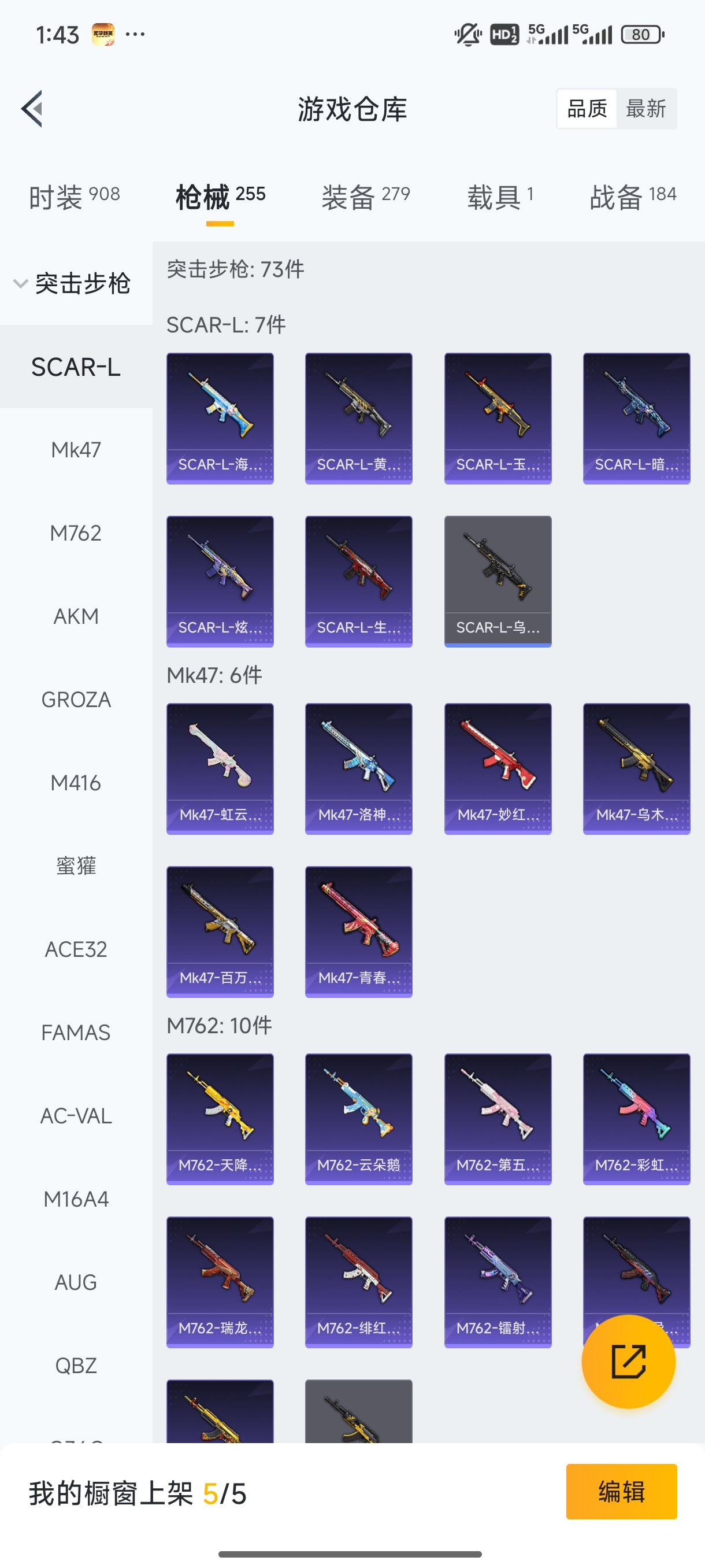Open the Mk47-洛神… skin
Screen dimensions: 705x1568
coord(359,768)
